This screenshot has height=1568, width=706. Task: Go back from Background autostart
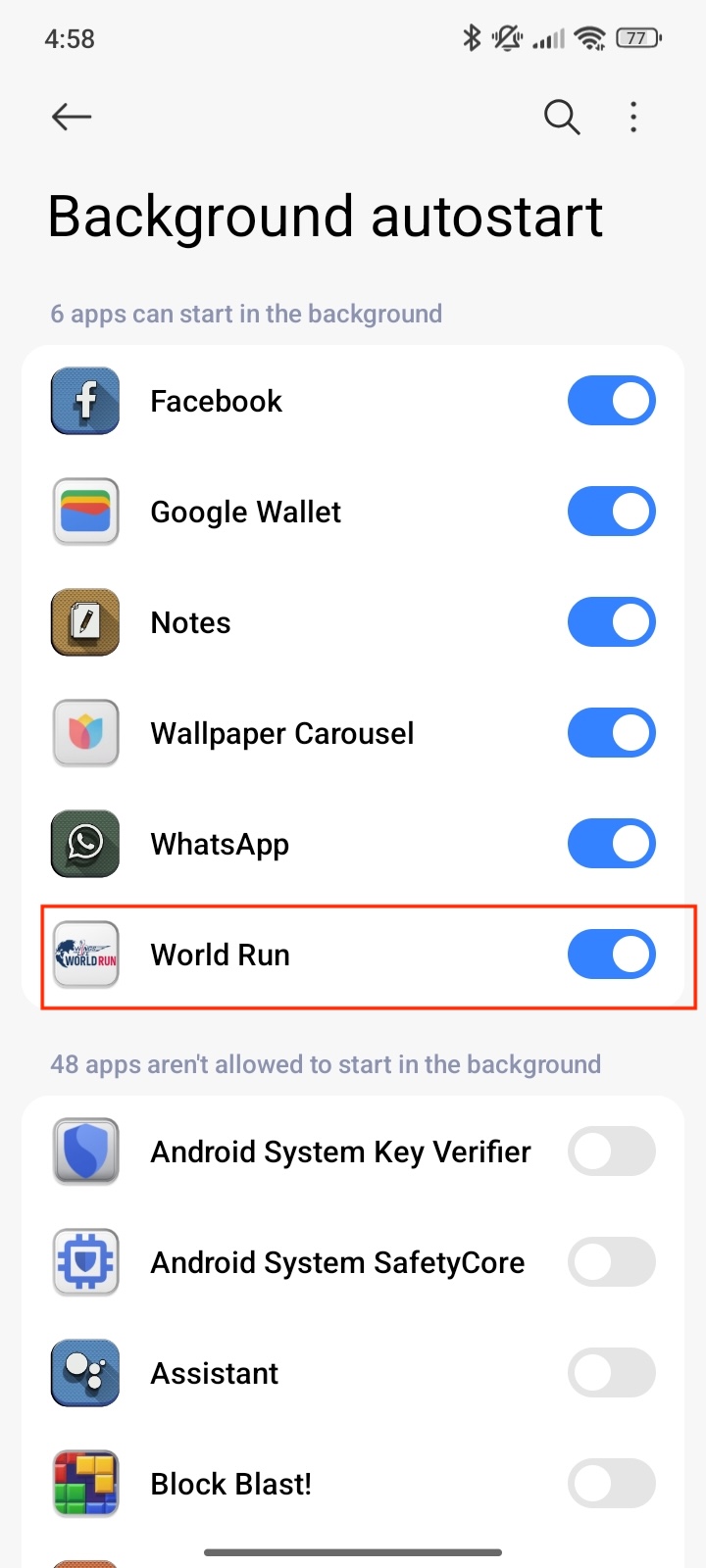pyautogui.click(x=72, y=118)
